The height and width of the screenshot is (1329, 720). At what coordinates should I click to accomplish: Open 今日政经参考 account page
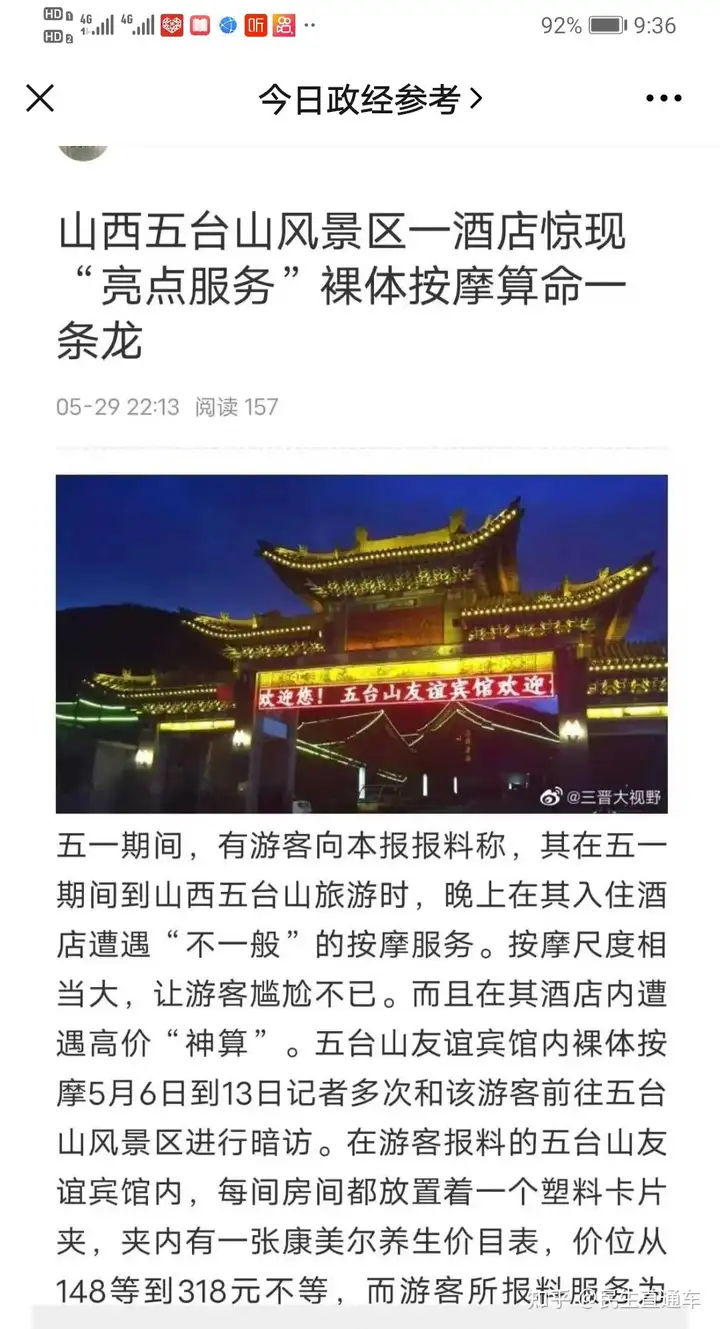coord(370,98)
